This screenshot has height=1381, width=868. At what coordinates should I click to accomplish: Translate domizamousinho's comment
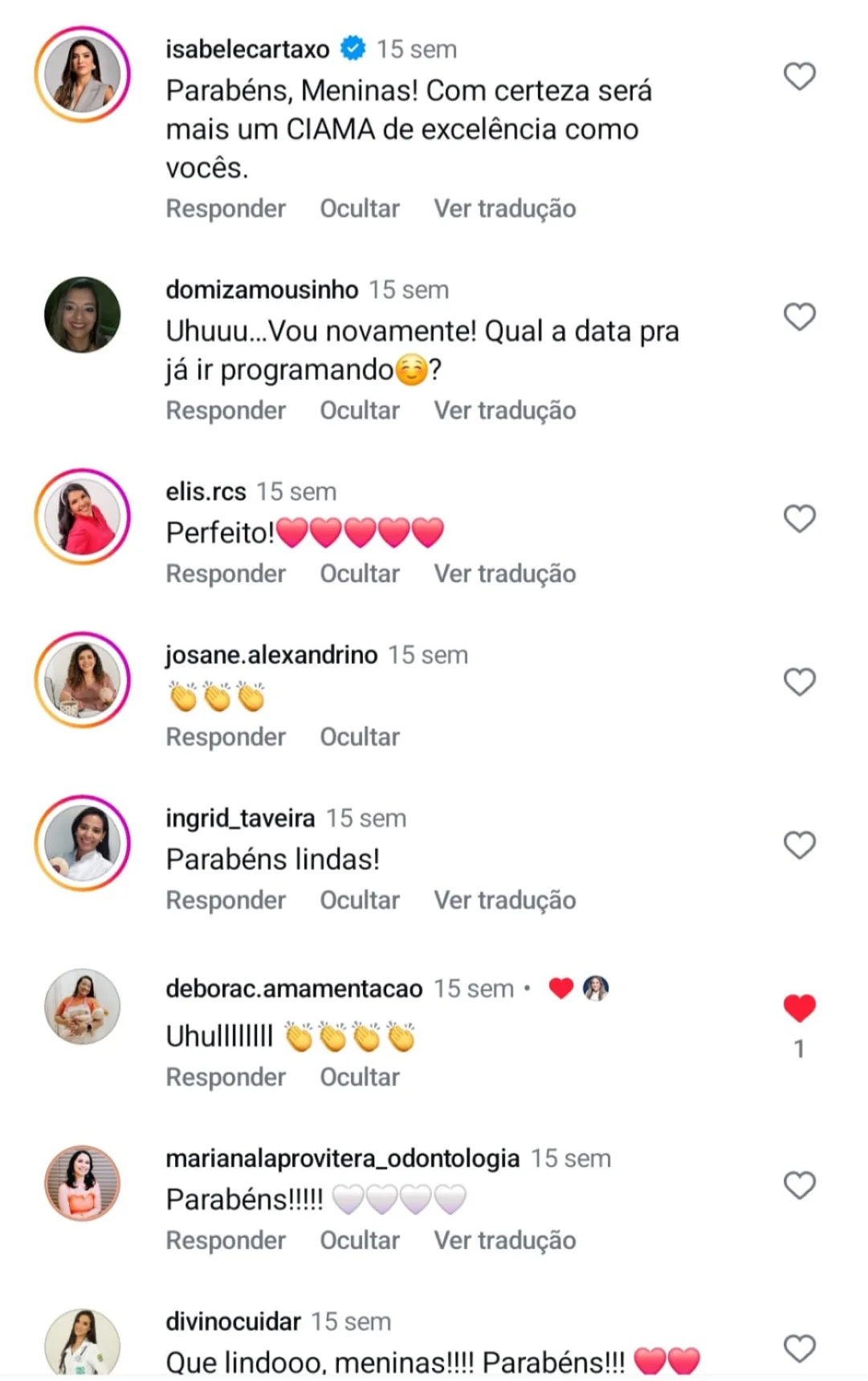tap(505, 411)
